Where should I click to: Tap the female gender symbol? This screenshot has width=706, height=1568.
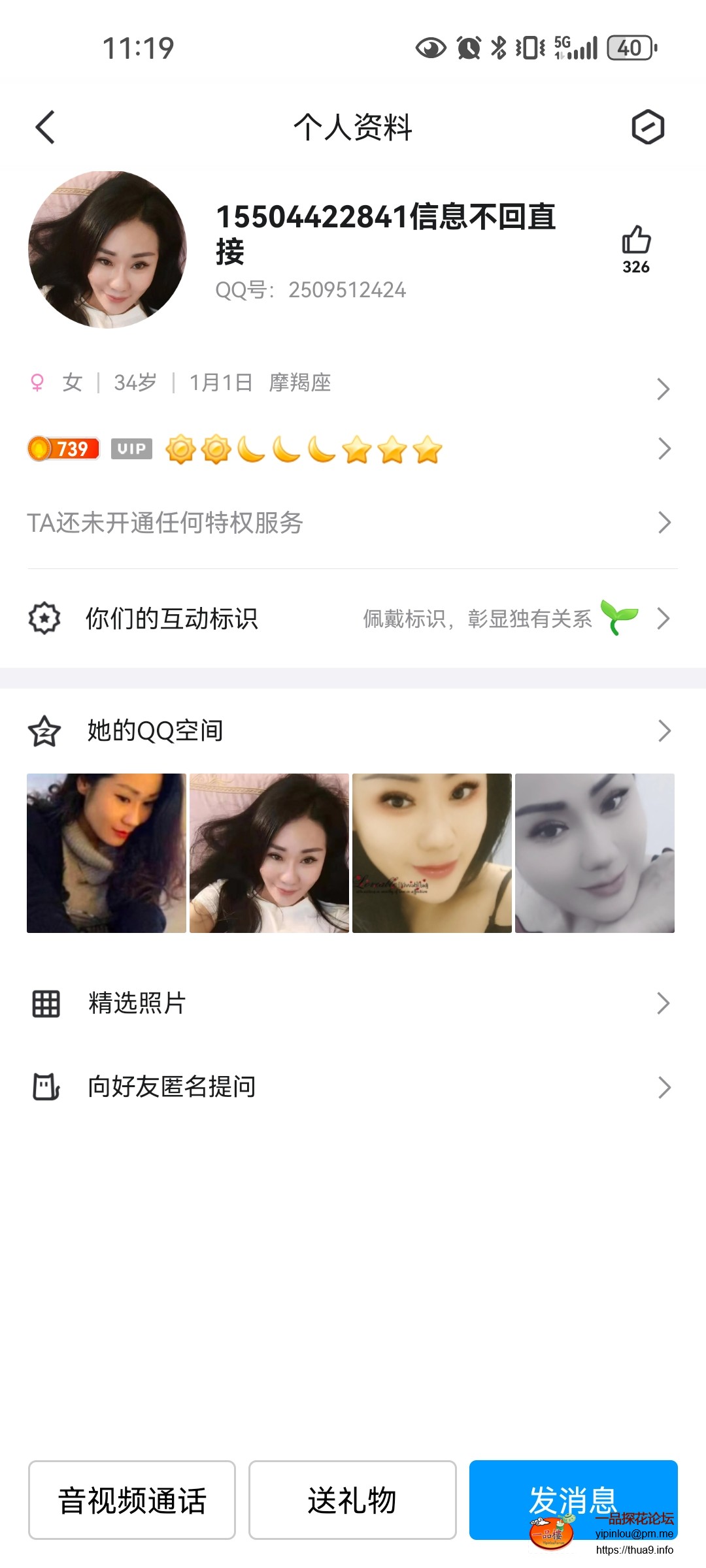(x=37, y=382)
